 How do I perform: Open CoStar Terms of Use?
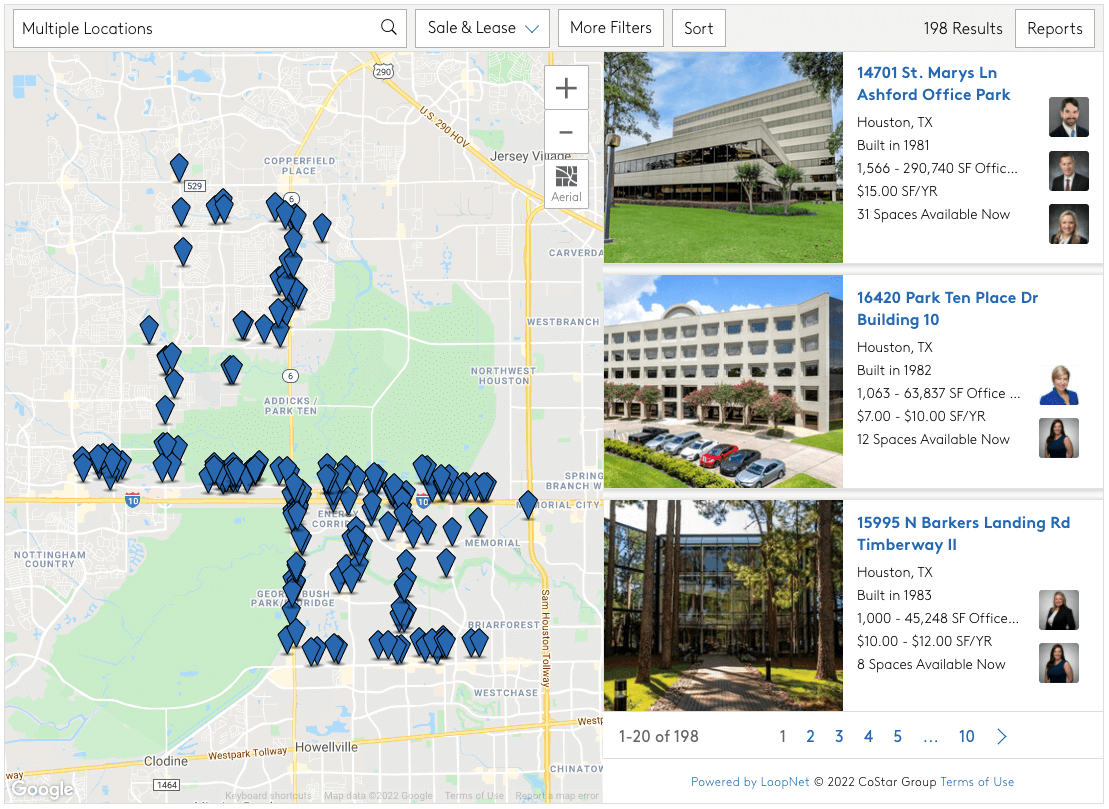coord(977,782)
